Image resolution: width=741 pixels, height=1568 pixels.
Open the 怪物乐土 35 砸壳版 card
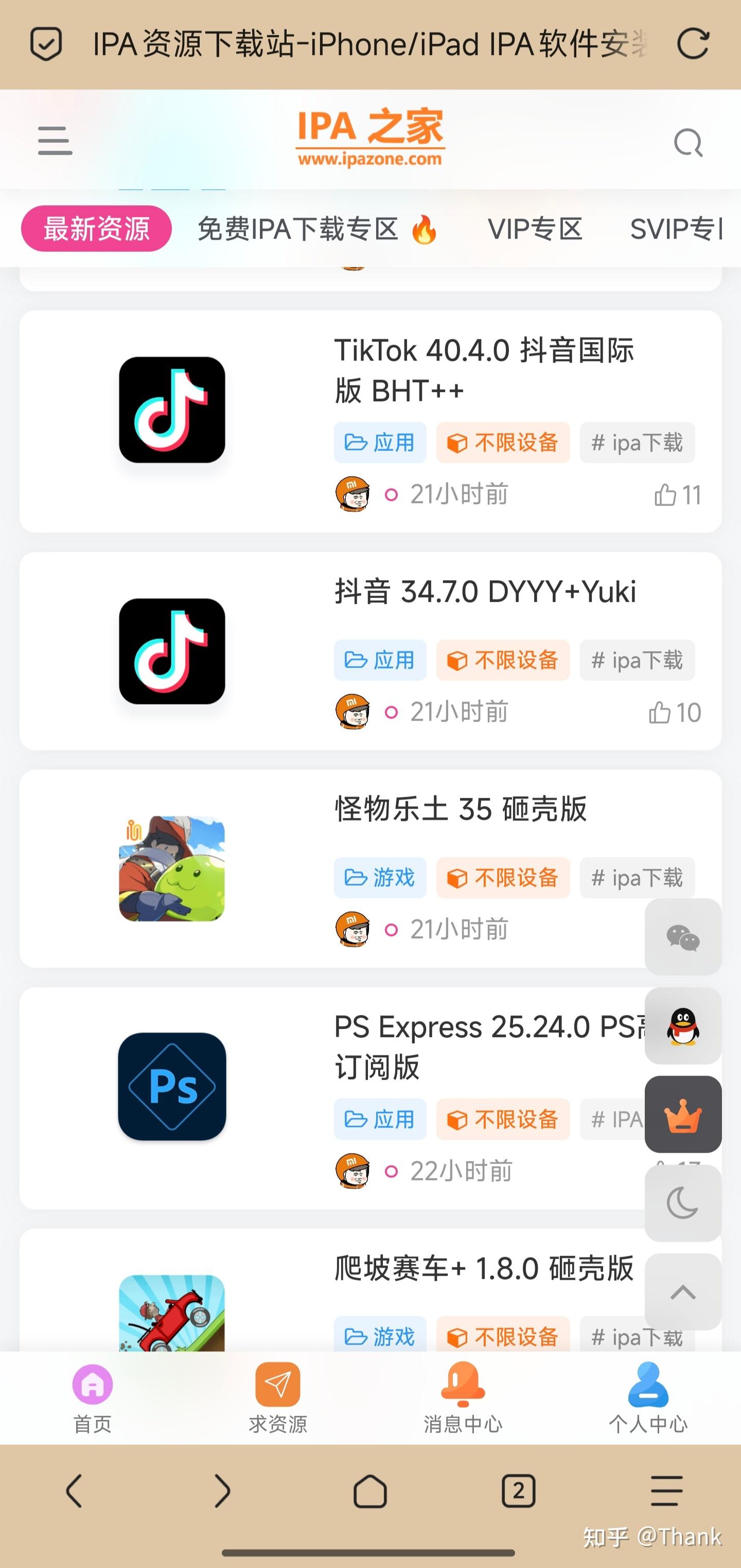click(461, 809)
